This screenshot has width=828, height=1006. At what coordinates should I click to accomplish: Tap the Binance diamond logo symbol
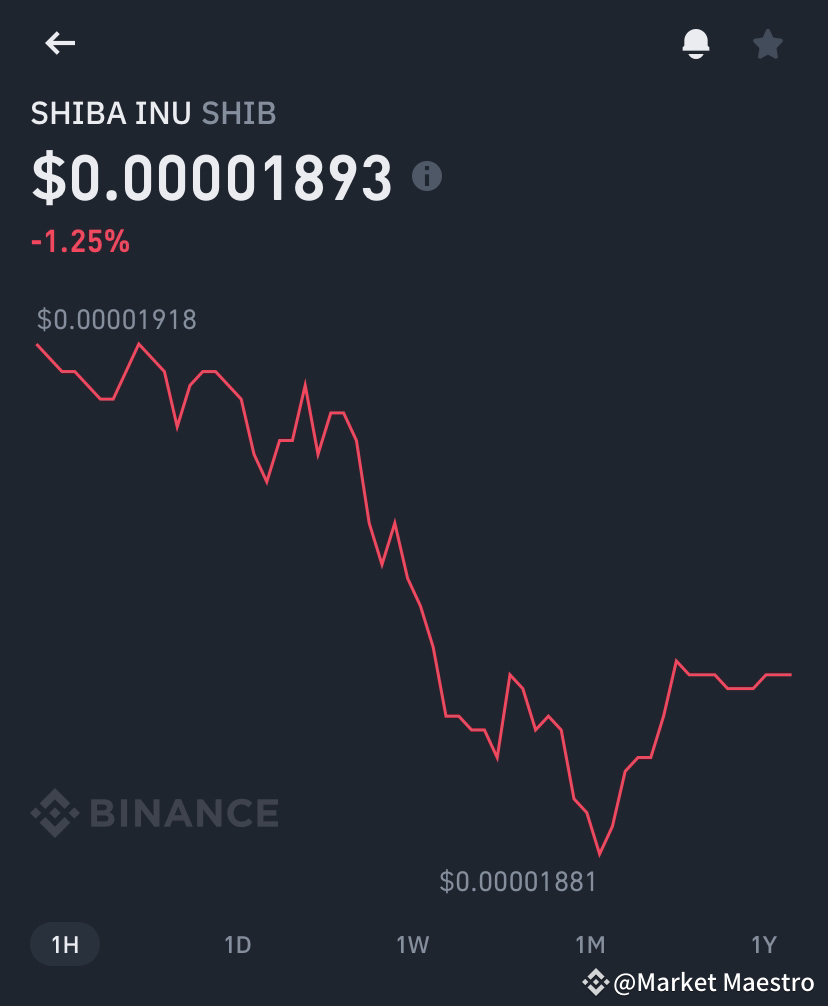click(55, 813)
